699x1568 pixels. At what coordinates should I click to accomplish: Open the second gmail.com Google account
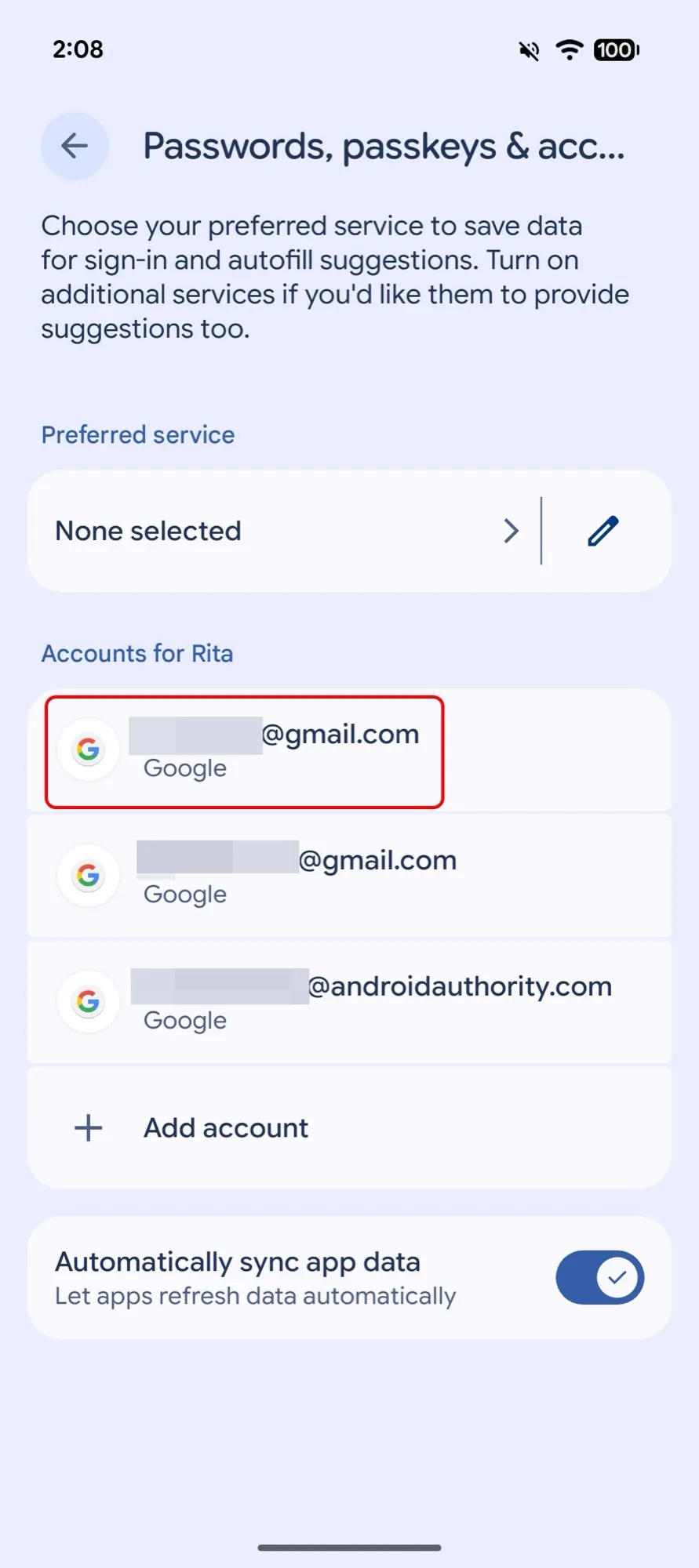(x=349, y=876)
